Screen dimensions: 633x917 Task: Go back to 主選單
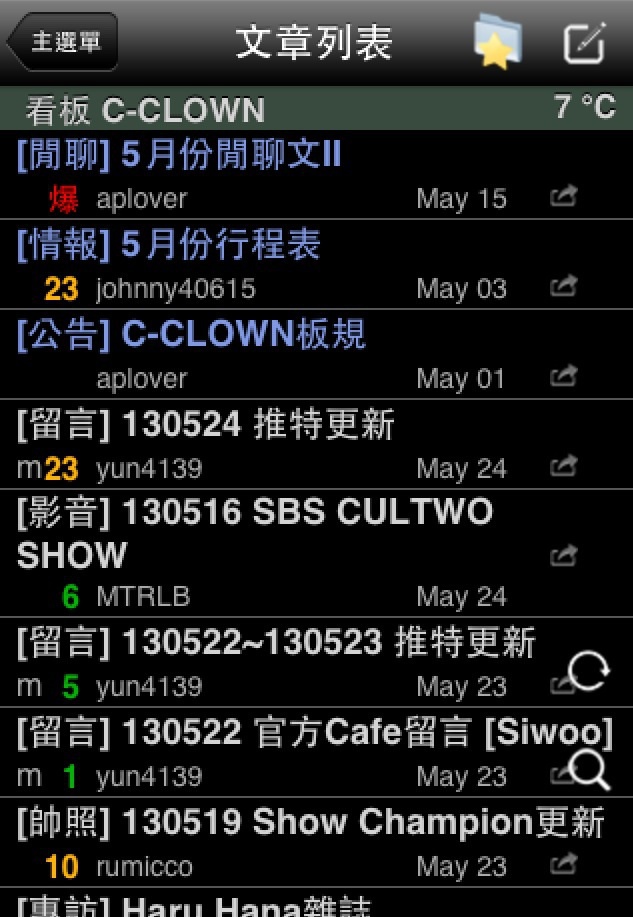click(x=62, y=42)
